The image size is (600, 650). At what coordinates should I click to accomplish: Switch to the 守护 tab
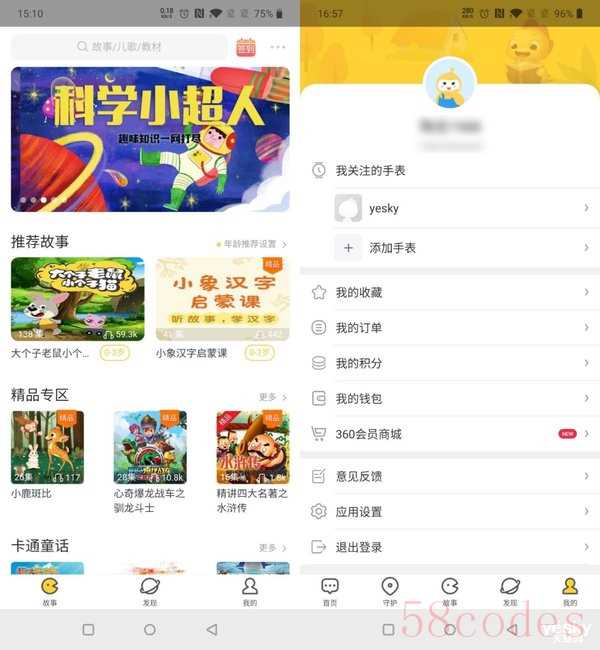pos(390,591)
